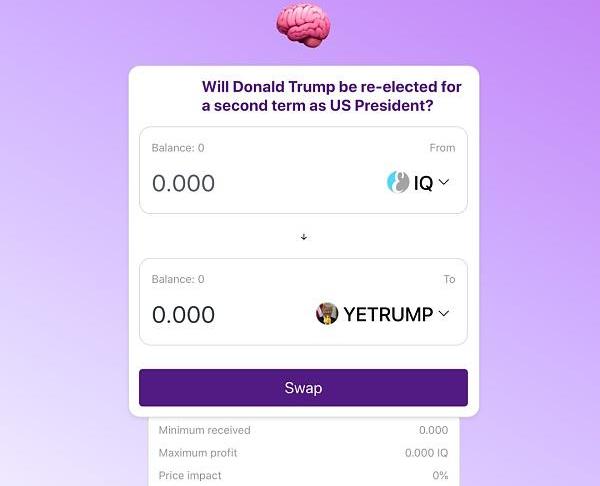Screen dimensions: 600x486
Task: Open the IQ token dropdown
Action: coord(419,183)
